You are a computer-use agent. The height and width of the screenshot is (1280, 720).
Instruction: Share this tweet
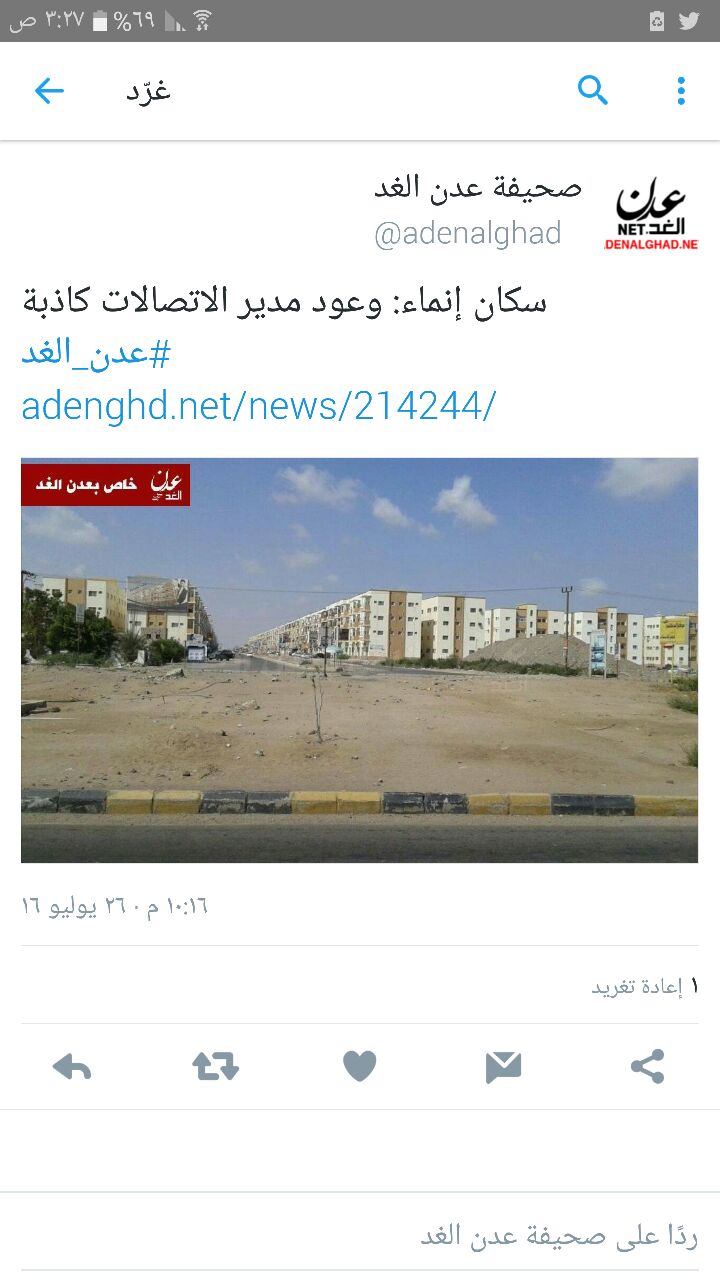647,1067
